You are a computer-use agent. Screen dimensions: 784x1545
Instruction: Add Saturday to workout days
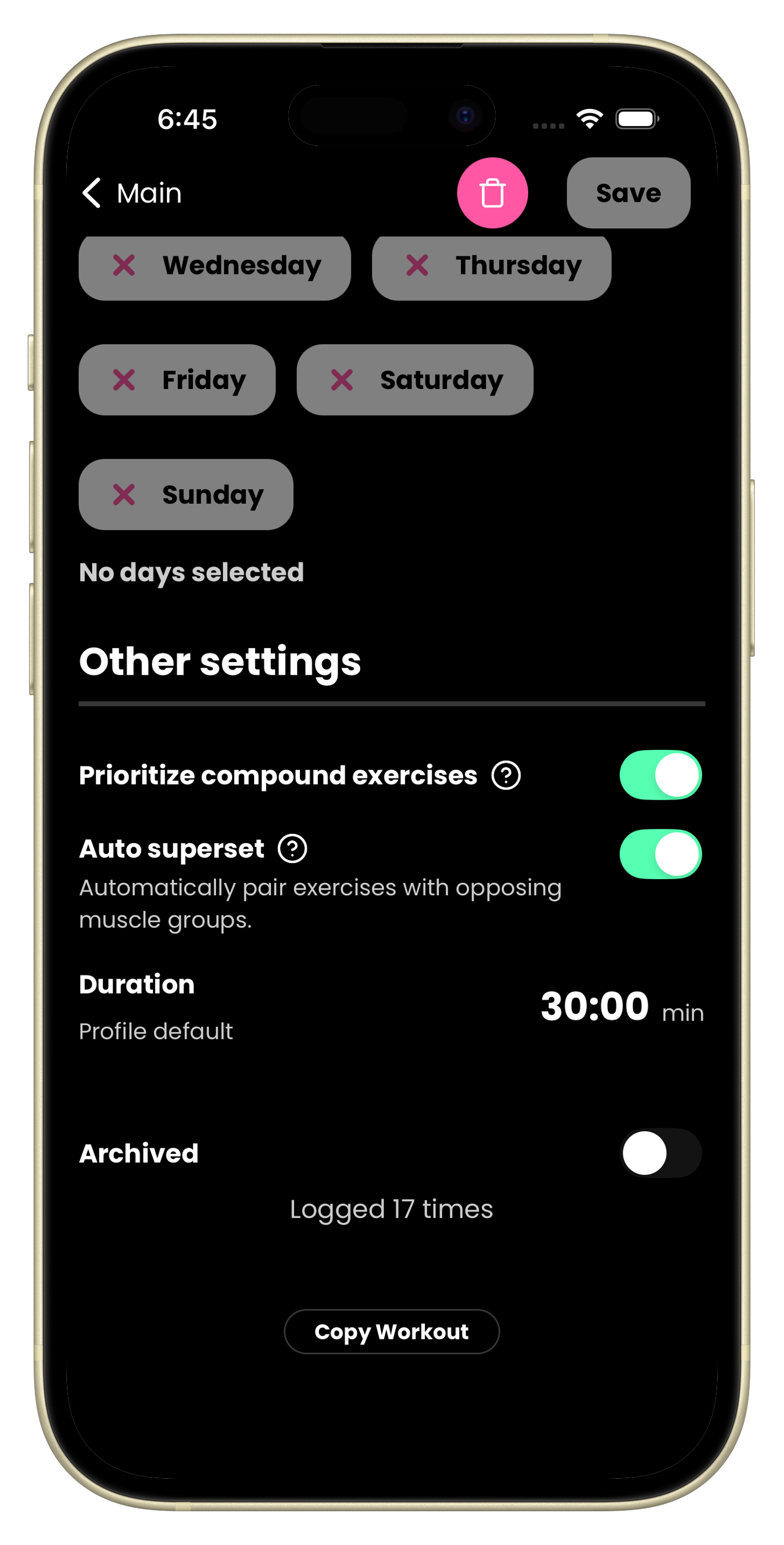click(x=414, y=380)
